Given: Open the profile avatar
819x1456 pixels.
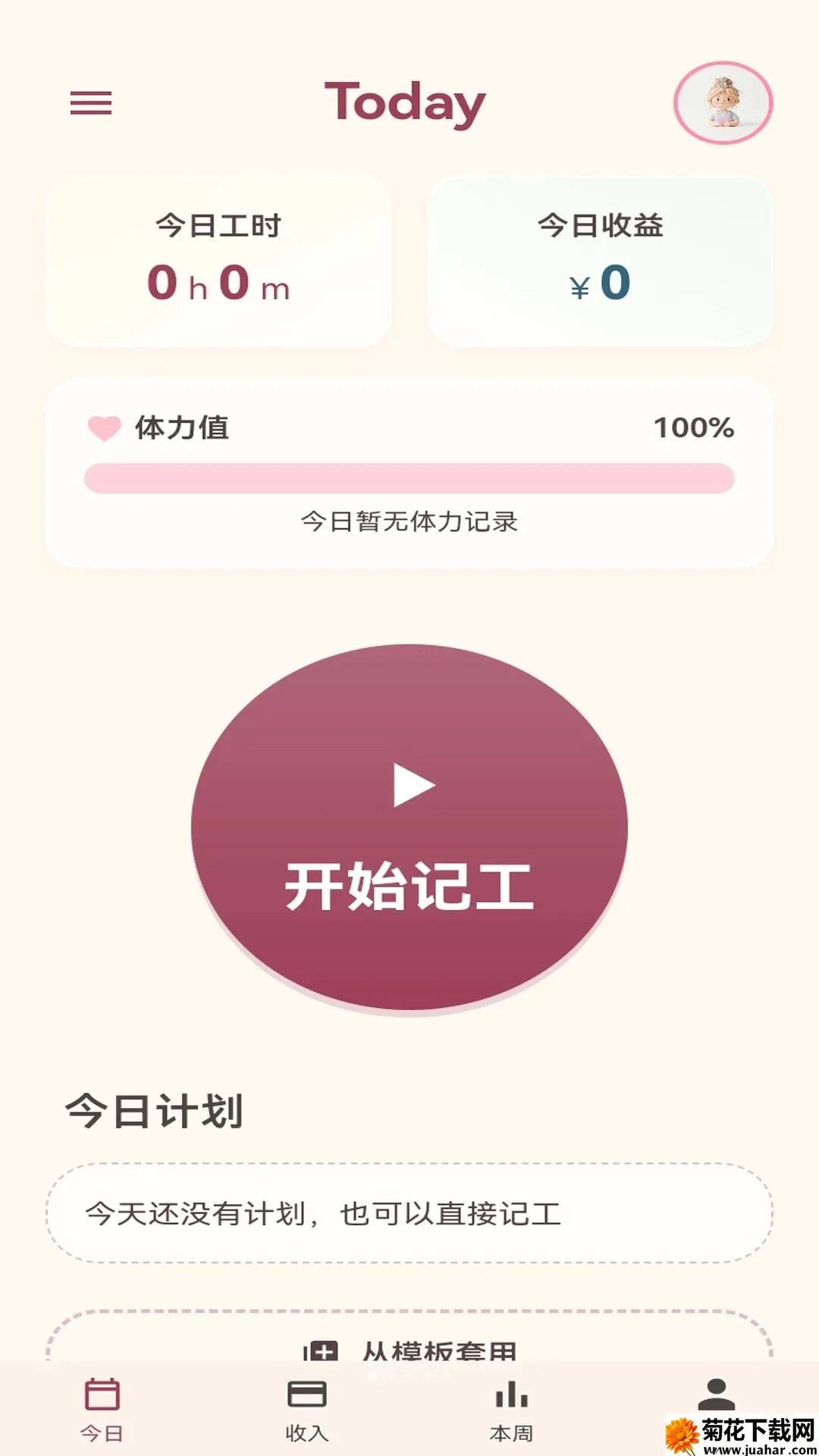Looking at the screenshot, I should (723, 103).
